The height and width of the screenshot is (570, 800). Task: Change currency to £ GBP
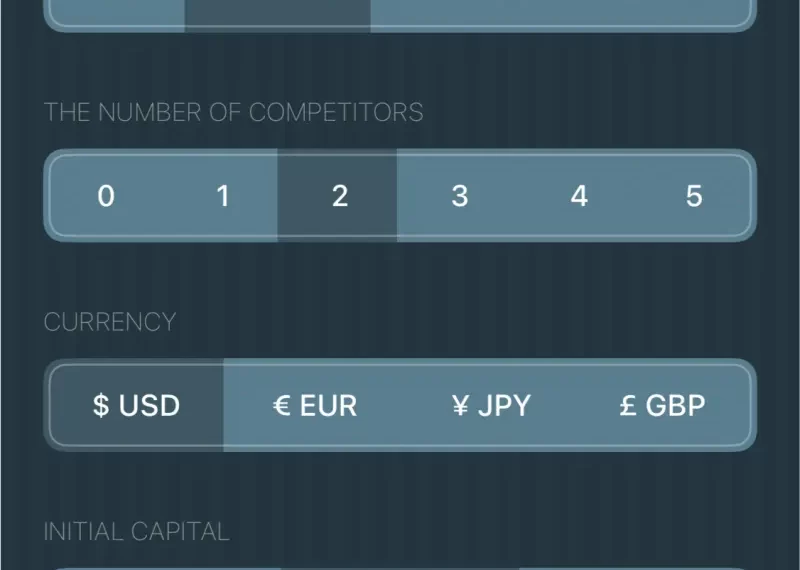point(663,406)
